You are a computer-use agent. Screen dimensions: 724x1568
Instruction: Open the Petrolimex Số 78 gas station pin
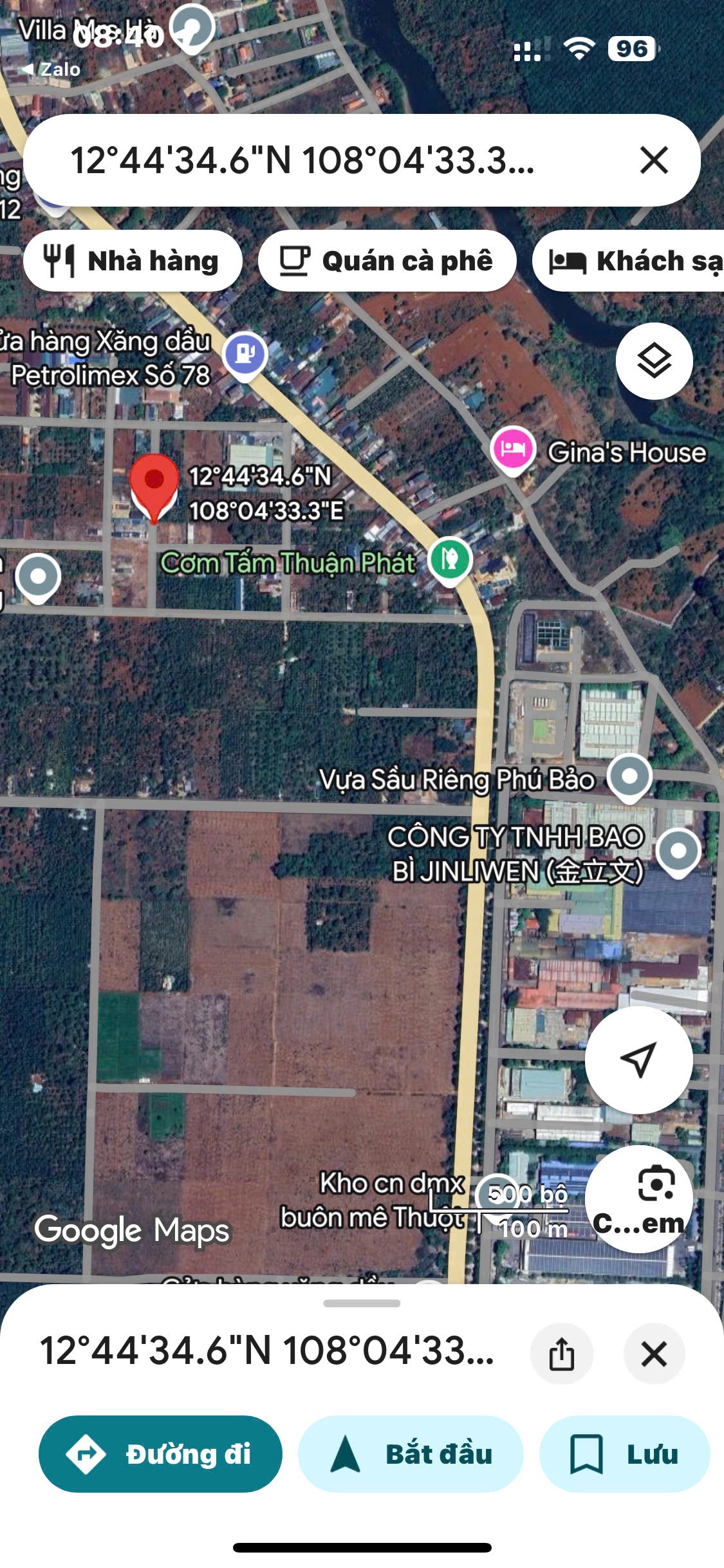pyautogui.click(x=245, y=355)
